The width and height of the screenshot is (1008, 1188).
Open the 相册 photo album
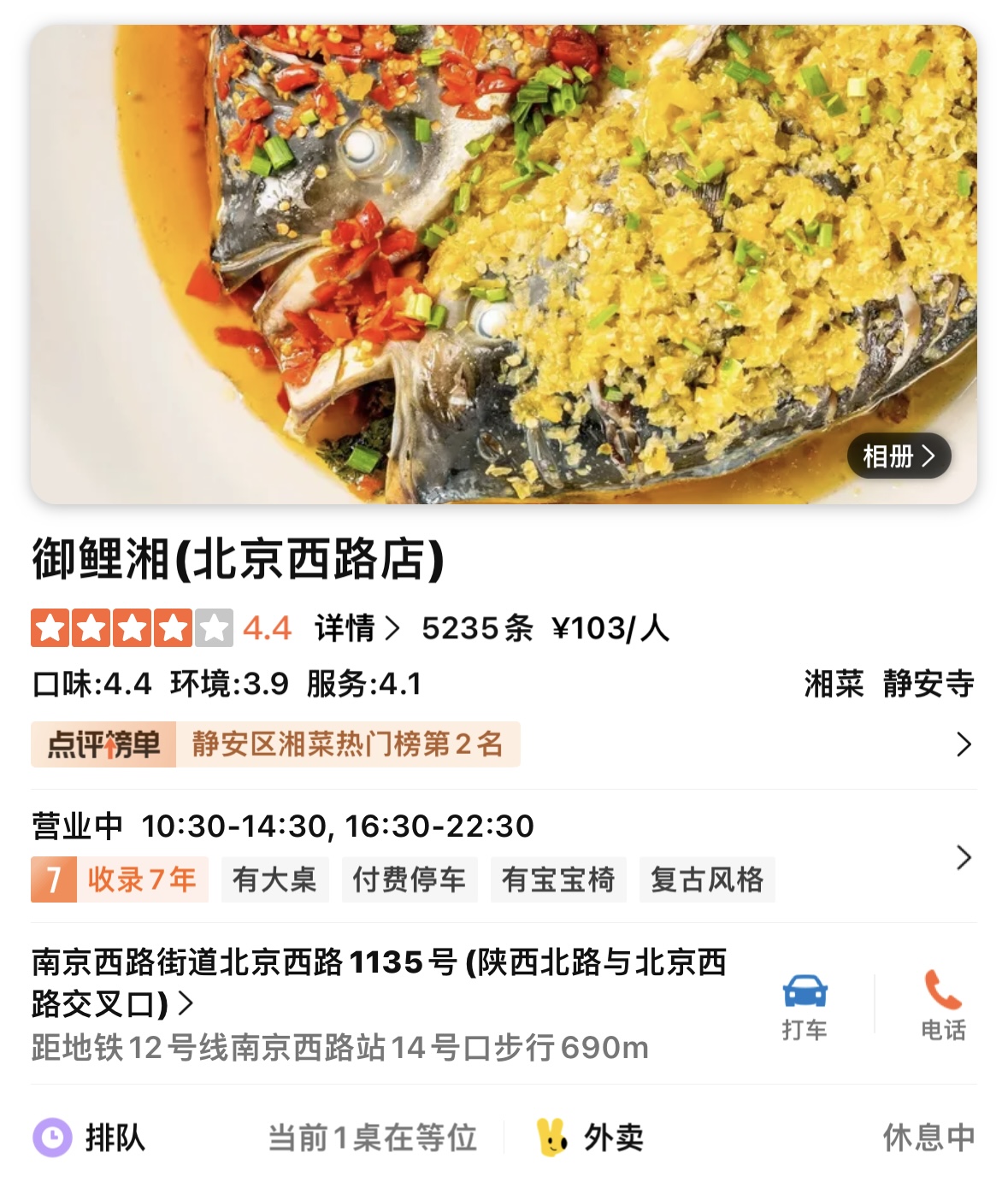pyautogui.click(x=899, y=456)
